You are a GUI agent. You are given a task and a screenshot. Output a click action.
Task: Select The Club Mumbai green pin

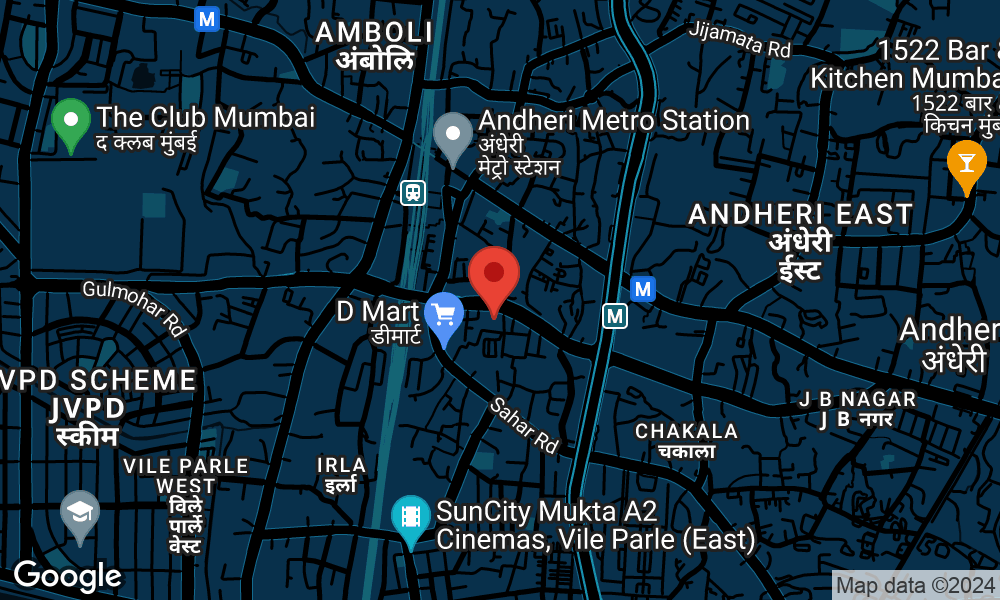(x=71, y=122)
